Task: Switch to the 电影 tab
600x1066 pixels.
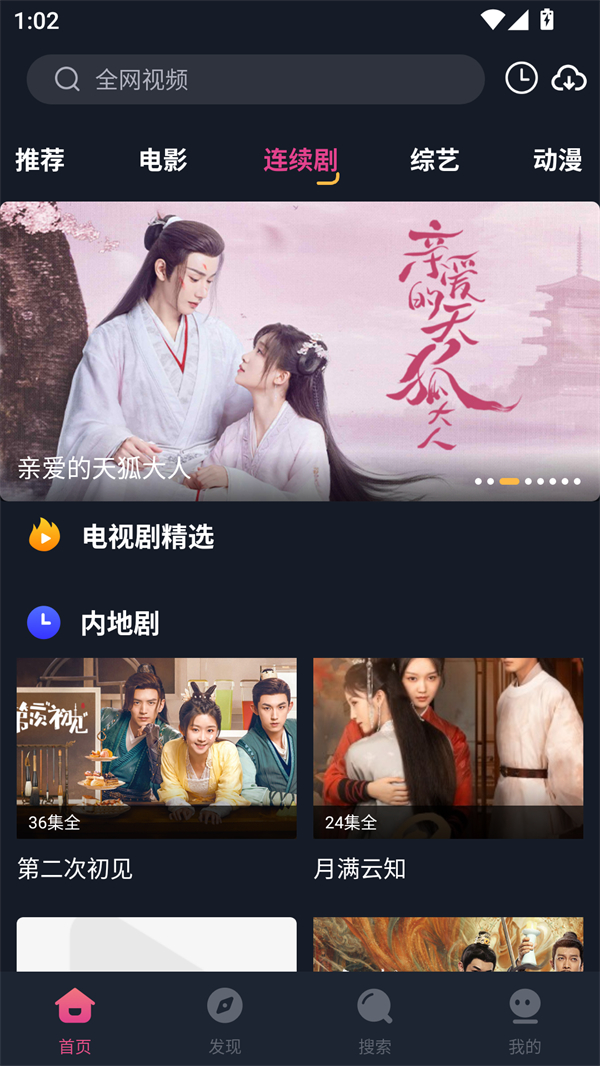Action: click(x=163, y=160)
